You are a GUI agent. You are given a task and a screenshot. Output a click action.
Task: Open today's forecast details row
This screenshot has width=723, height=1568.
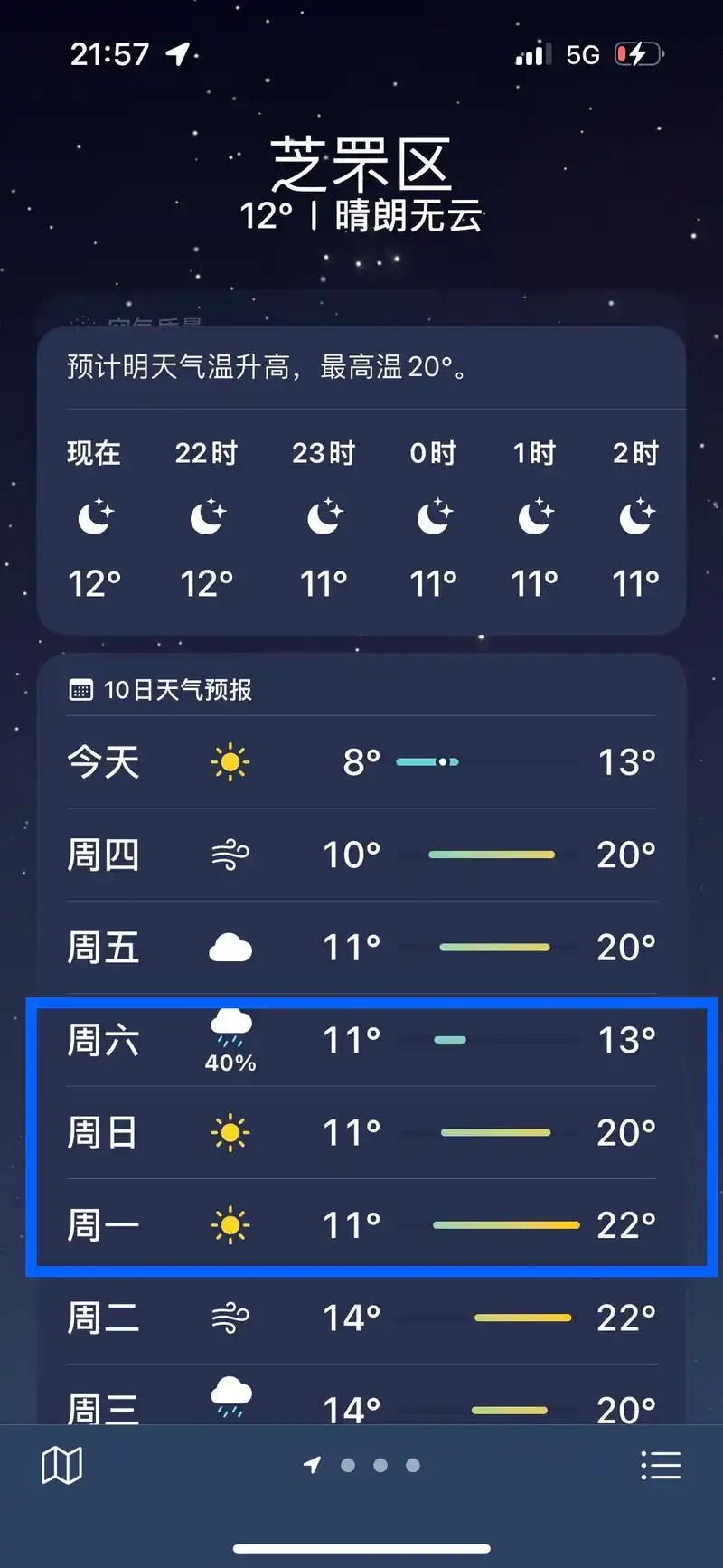(x=360, y=761)
